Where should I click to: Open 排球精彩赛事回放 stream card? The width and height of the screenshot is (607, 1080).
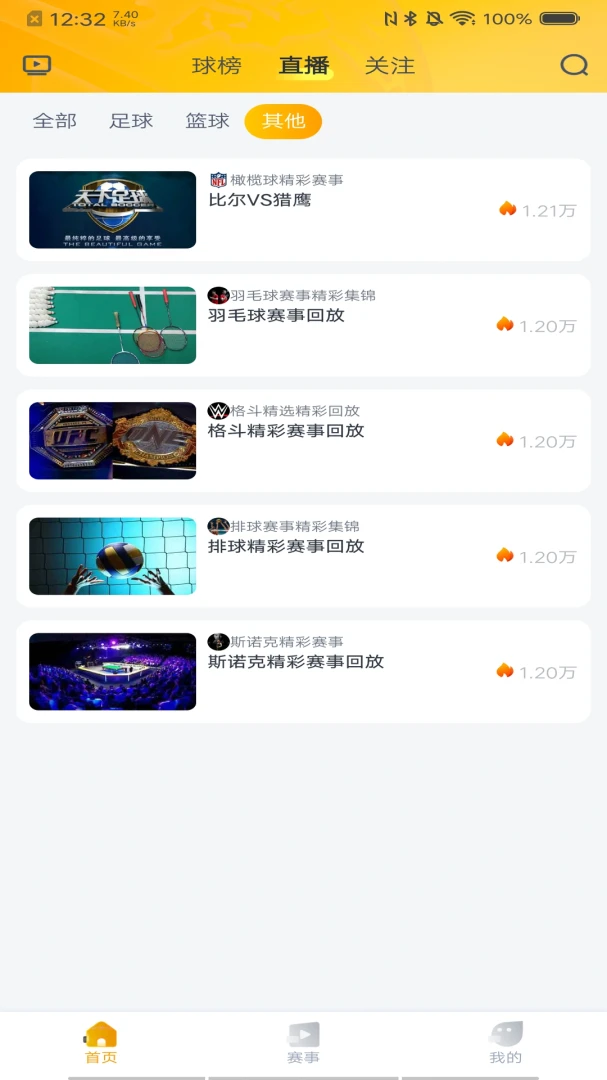[x=303, y=556]
